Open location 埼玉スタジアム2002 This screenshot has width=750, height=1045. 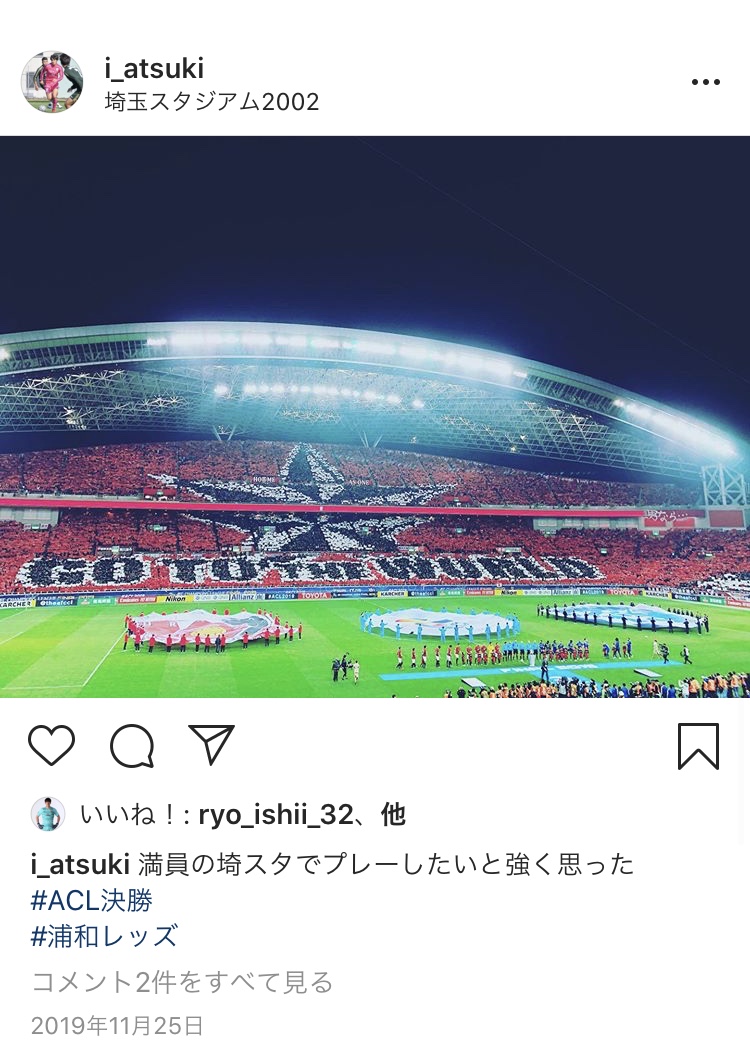[212, 101]
